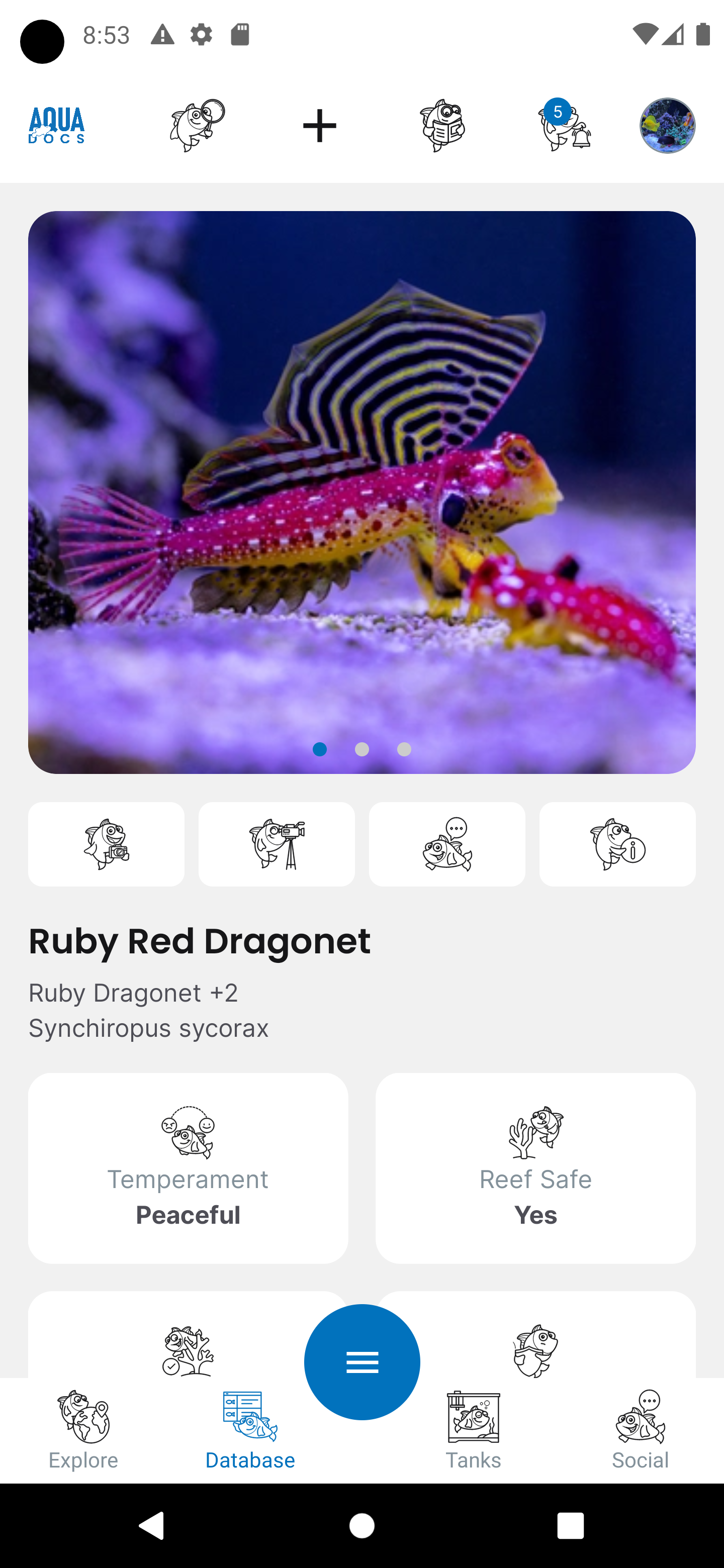This screenshot has width=724, height=1568.
Task: Open the blue floating menu button
Action: 361,1361
